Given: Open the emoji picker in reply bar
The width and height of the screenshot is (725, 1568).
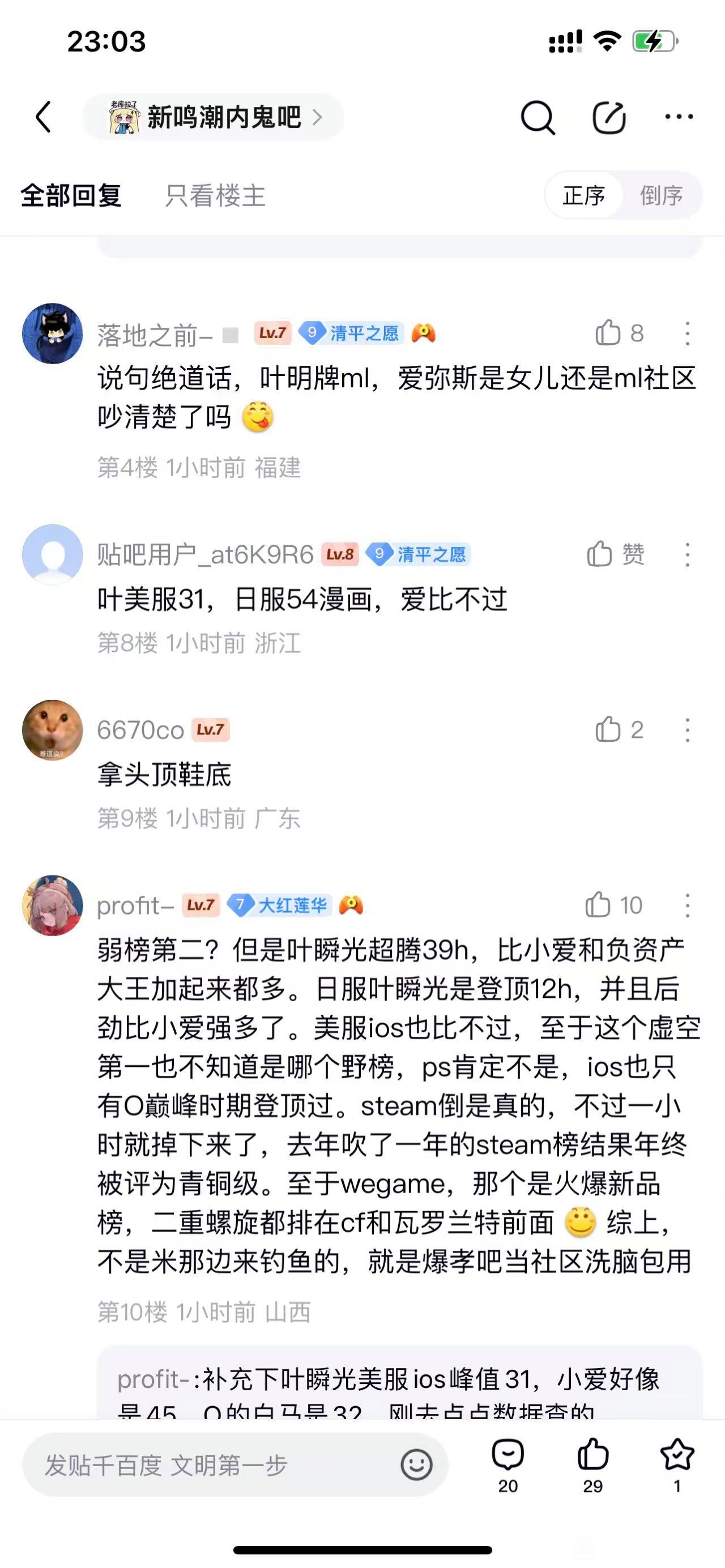Looking at the screenshot, I should 416,1465.
